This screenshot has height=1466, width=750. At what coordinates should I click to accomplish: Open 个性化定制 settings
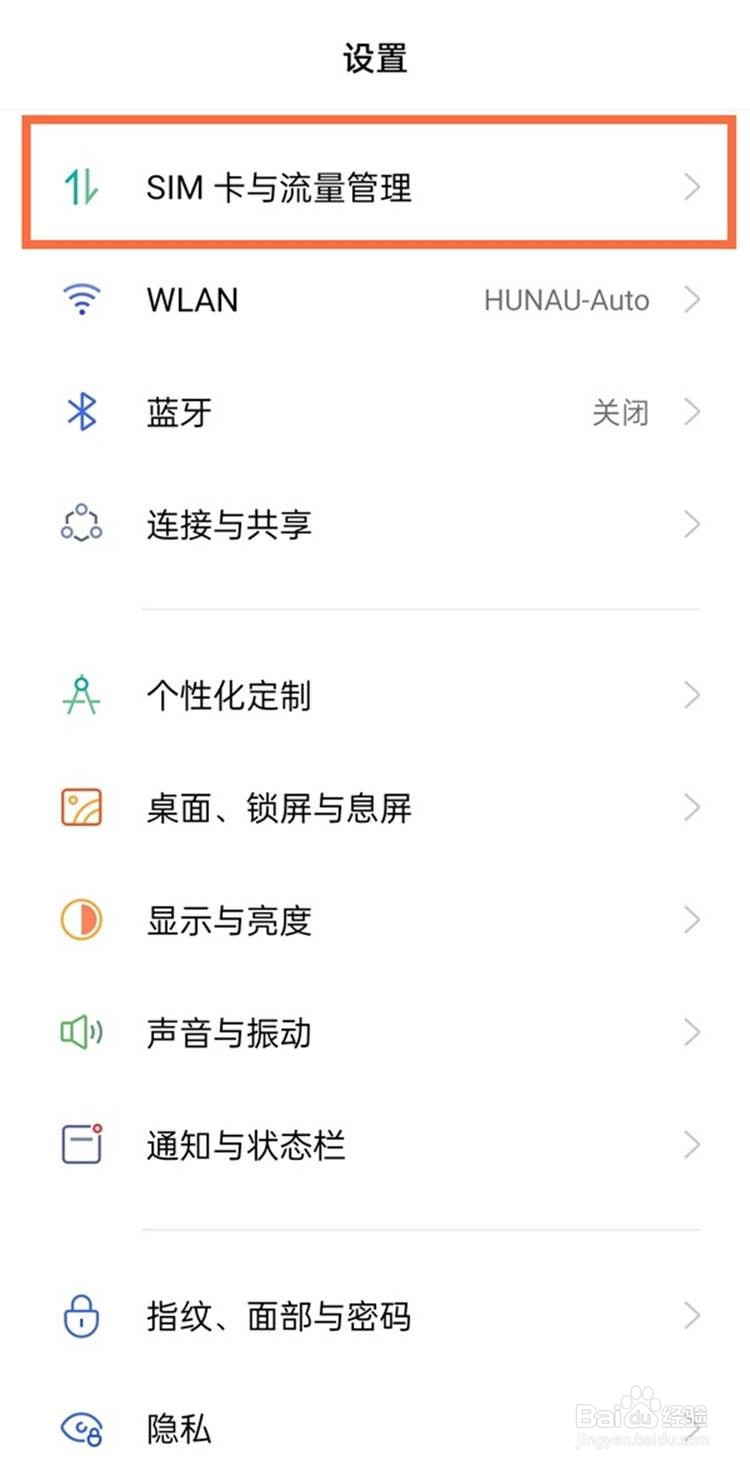point(375,695)
